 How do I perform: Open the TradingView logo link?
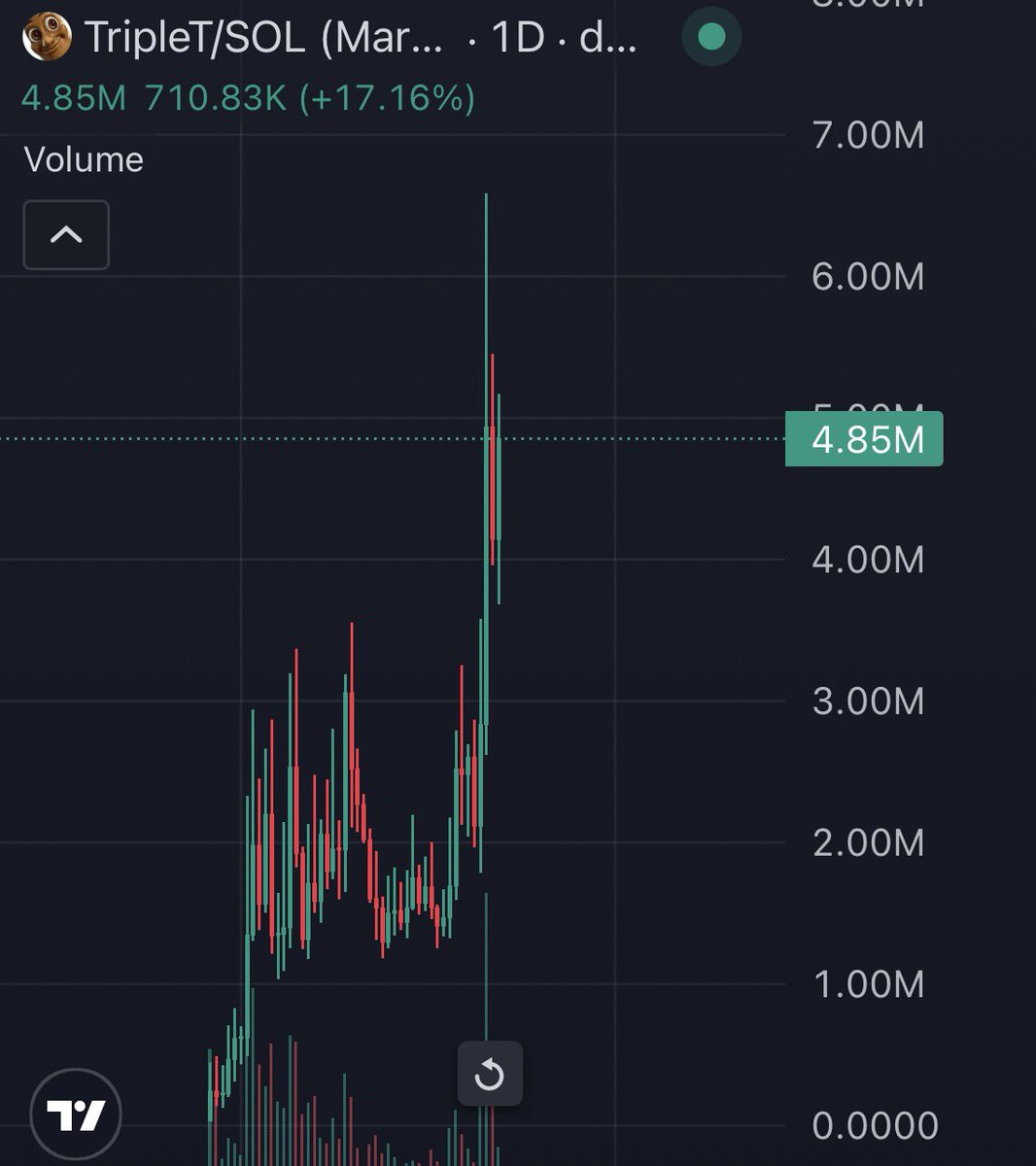click(x=76, y=1115)
